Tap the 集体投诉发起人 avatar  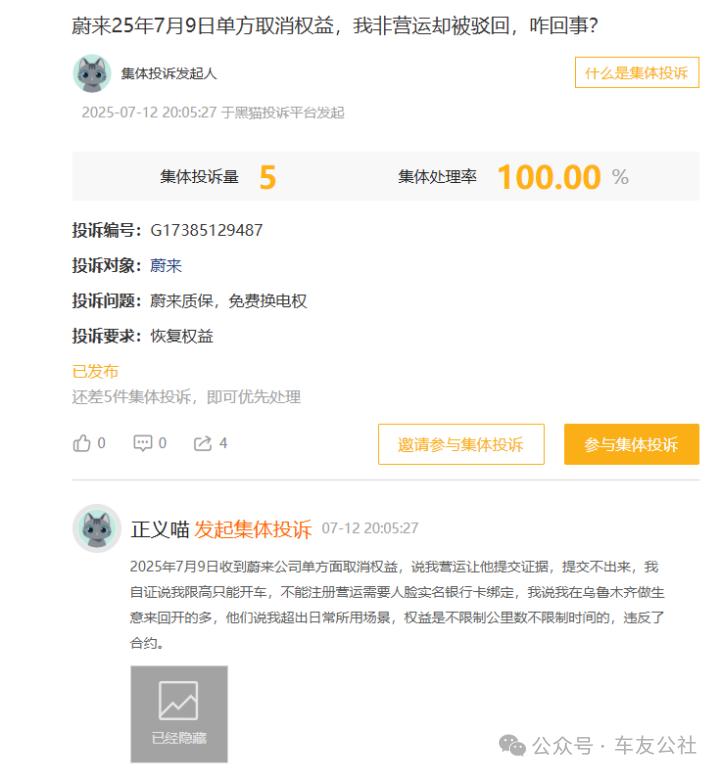[x=92, y=74]
